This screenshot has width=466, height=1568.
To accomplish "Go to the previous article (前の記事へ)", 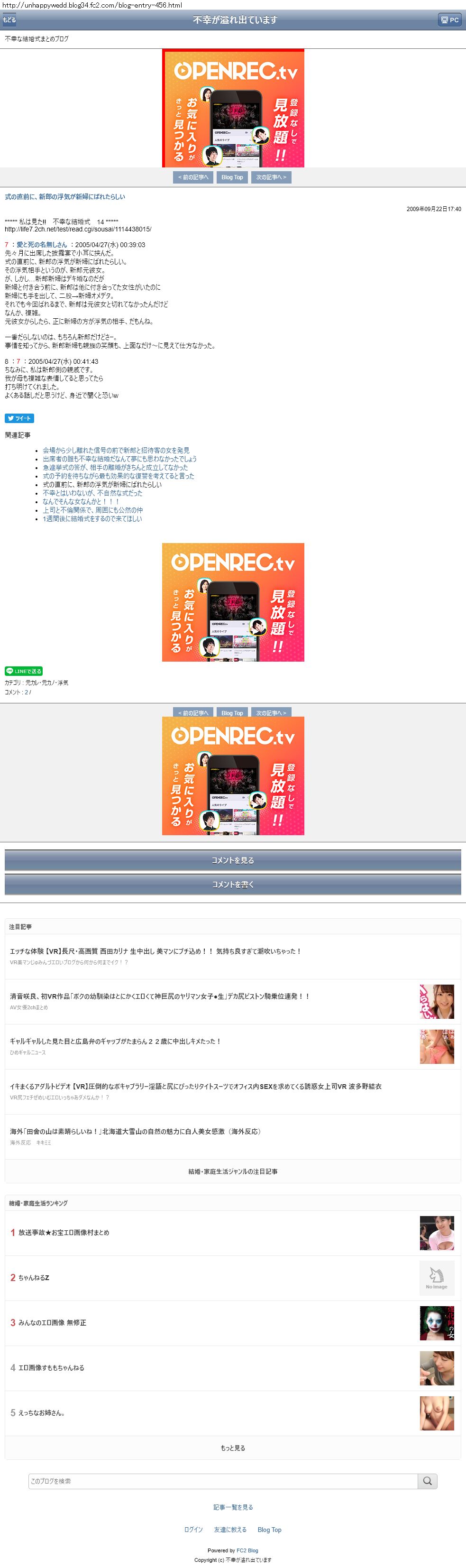I will (x=193, y=177).
